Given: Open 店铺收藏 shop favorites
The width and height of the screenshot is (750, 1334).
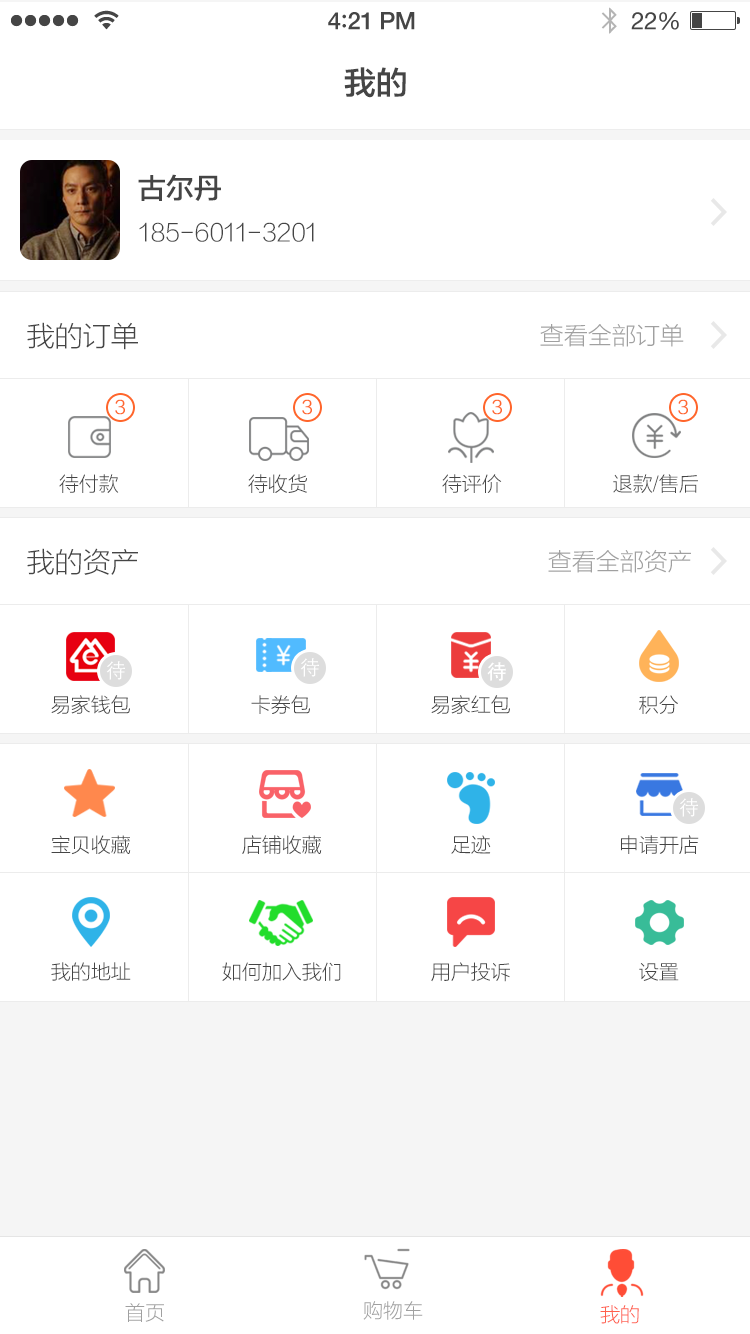Looking at the screenshot, I should coord(282,808).
